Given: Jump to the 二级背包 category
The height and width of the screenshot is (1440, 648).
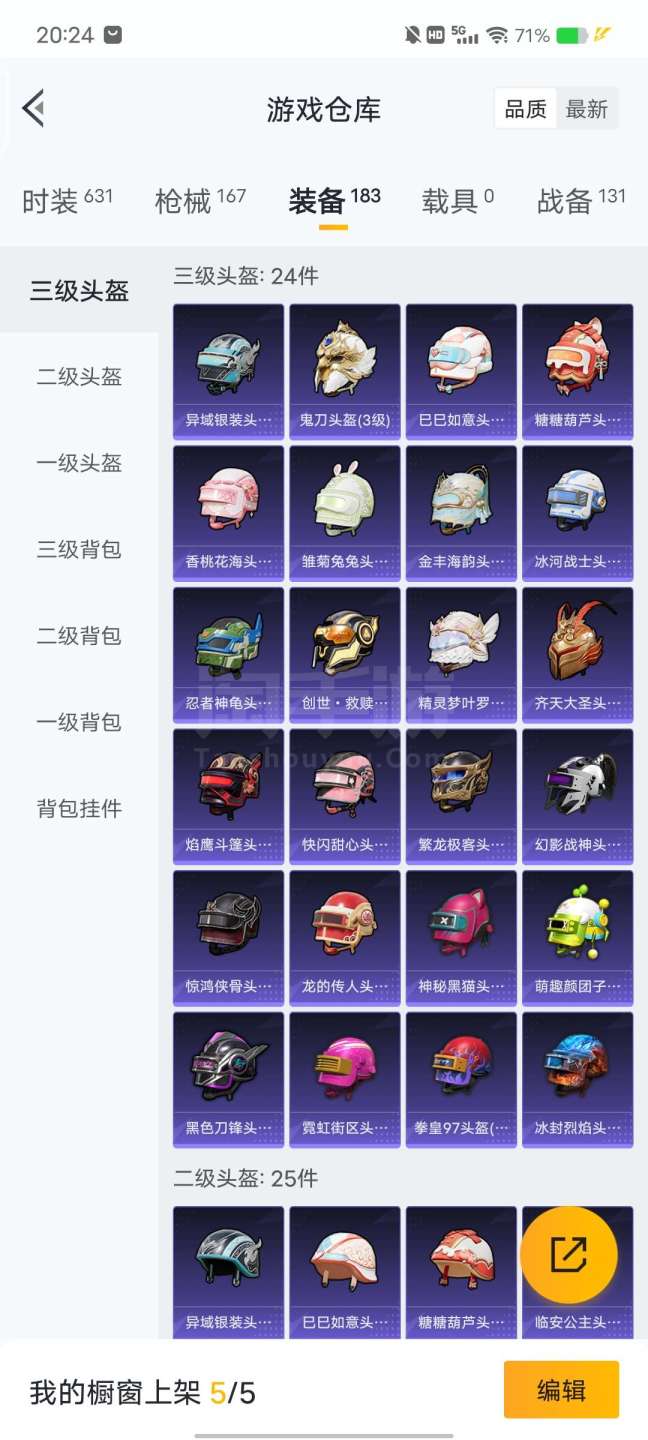Looking at the screenshot, I should (79, 636).
